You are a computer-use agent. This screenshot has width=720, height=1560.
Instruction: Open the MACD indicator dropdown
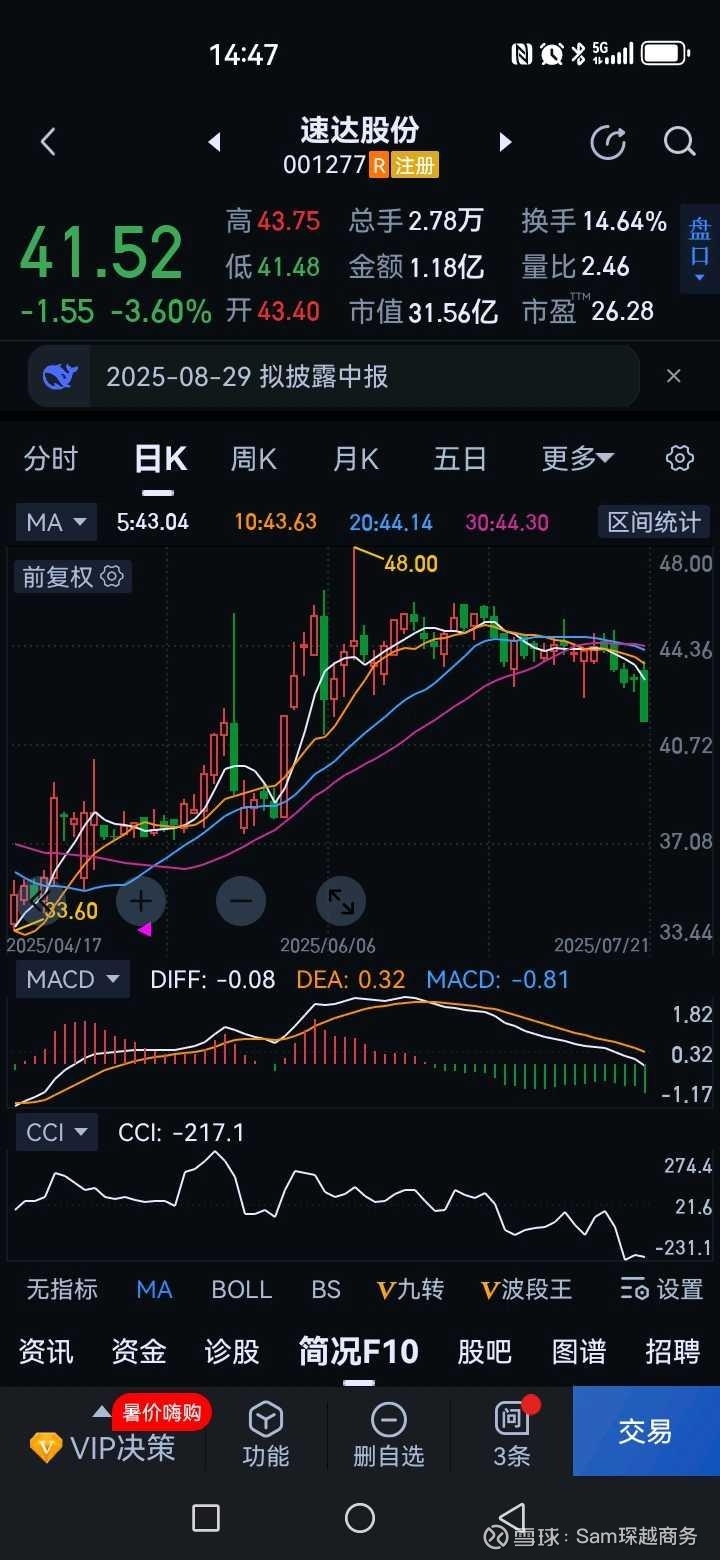click(x=73, y=979)
